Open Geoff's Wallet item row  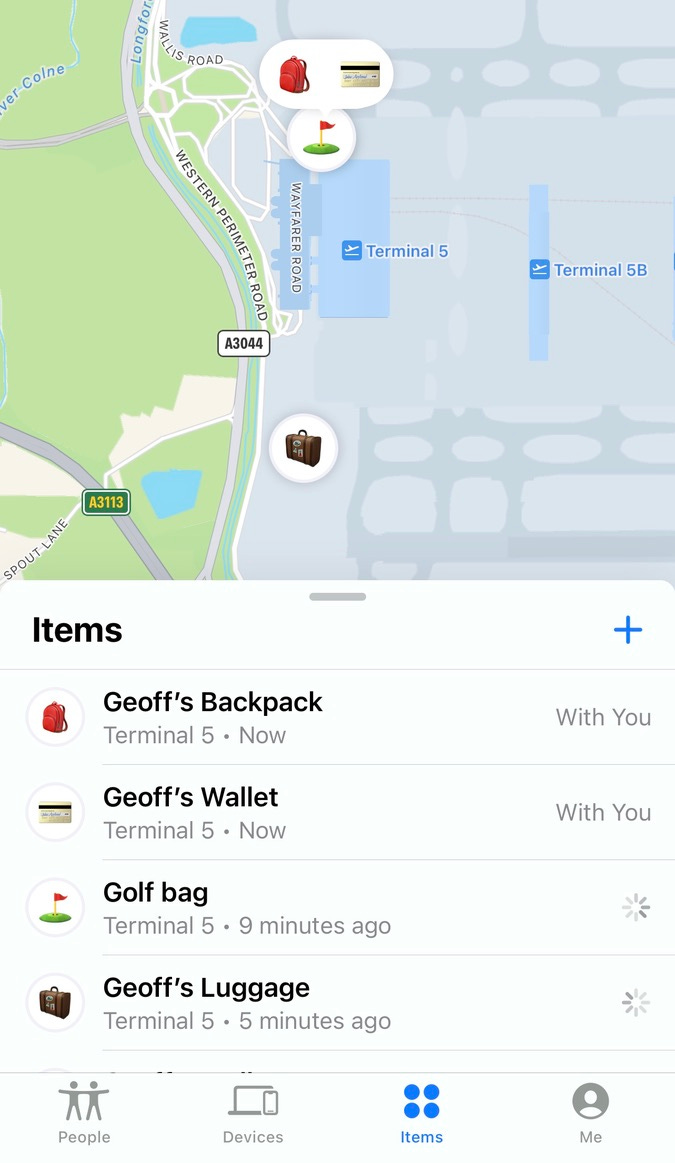pyautogui.click(x=338, y=812)
